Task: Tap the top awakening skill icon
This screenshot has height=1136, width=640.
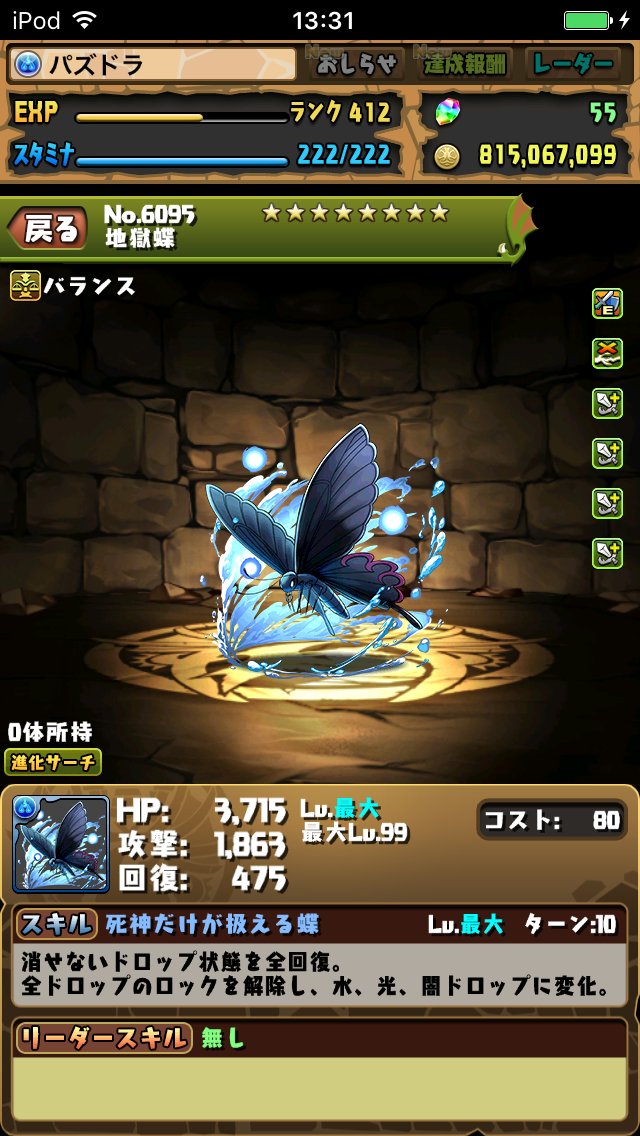Action: [607, 303]
